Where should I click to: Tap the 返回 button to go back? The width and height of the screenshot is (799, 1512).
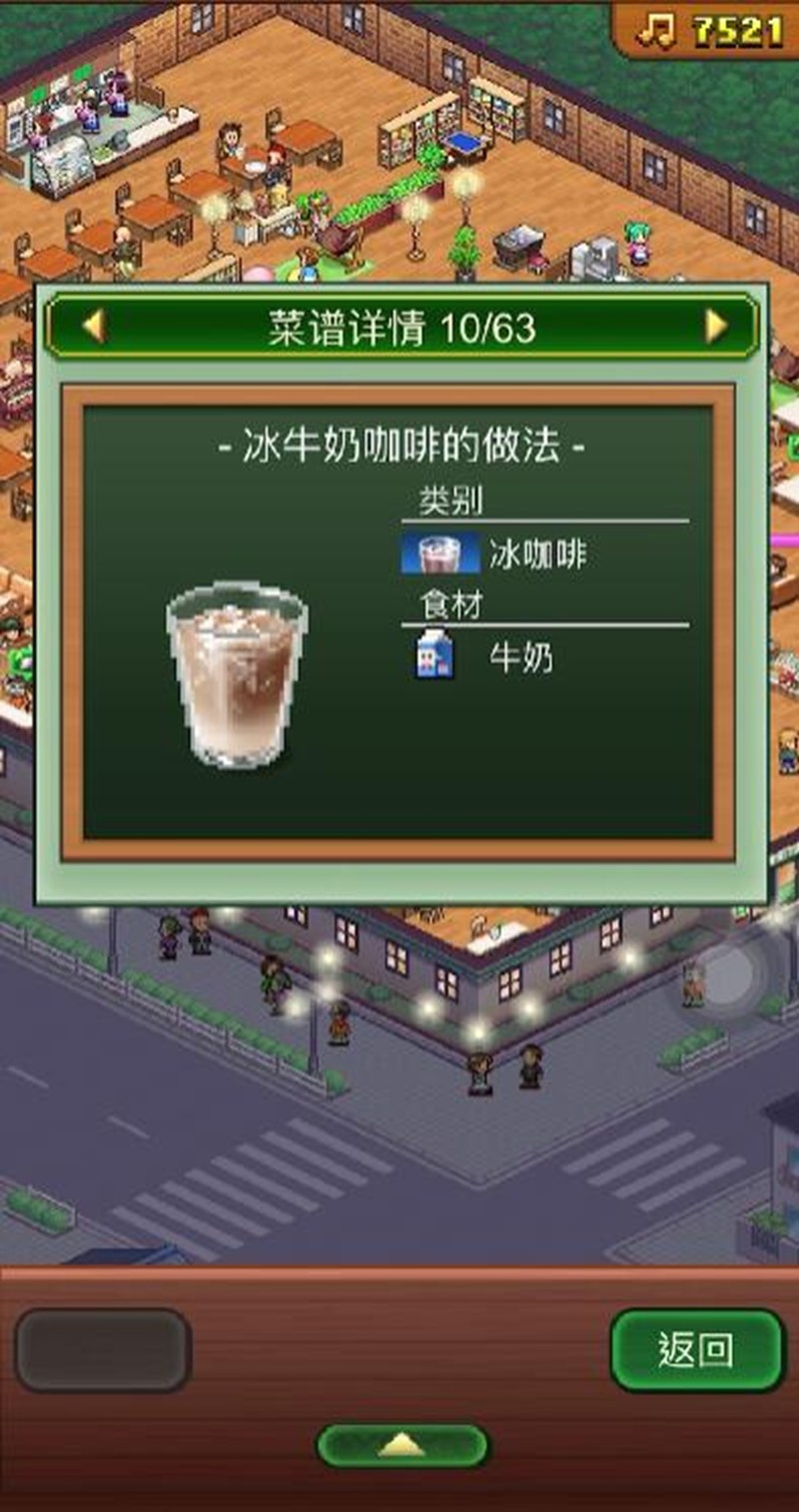[696, 1350]
